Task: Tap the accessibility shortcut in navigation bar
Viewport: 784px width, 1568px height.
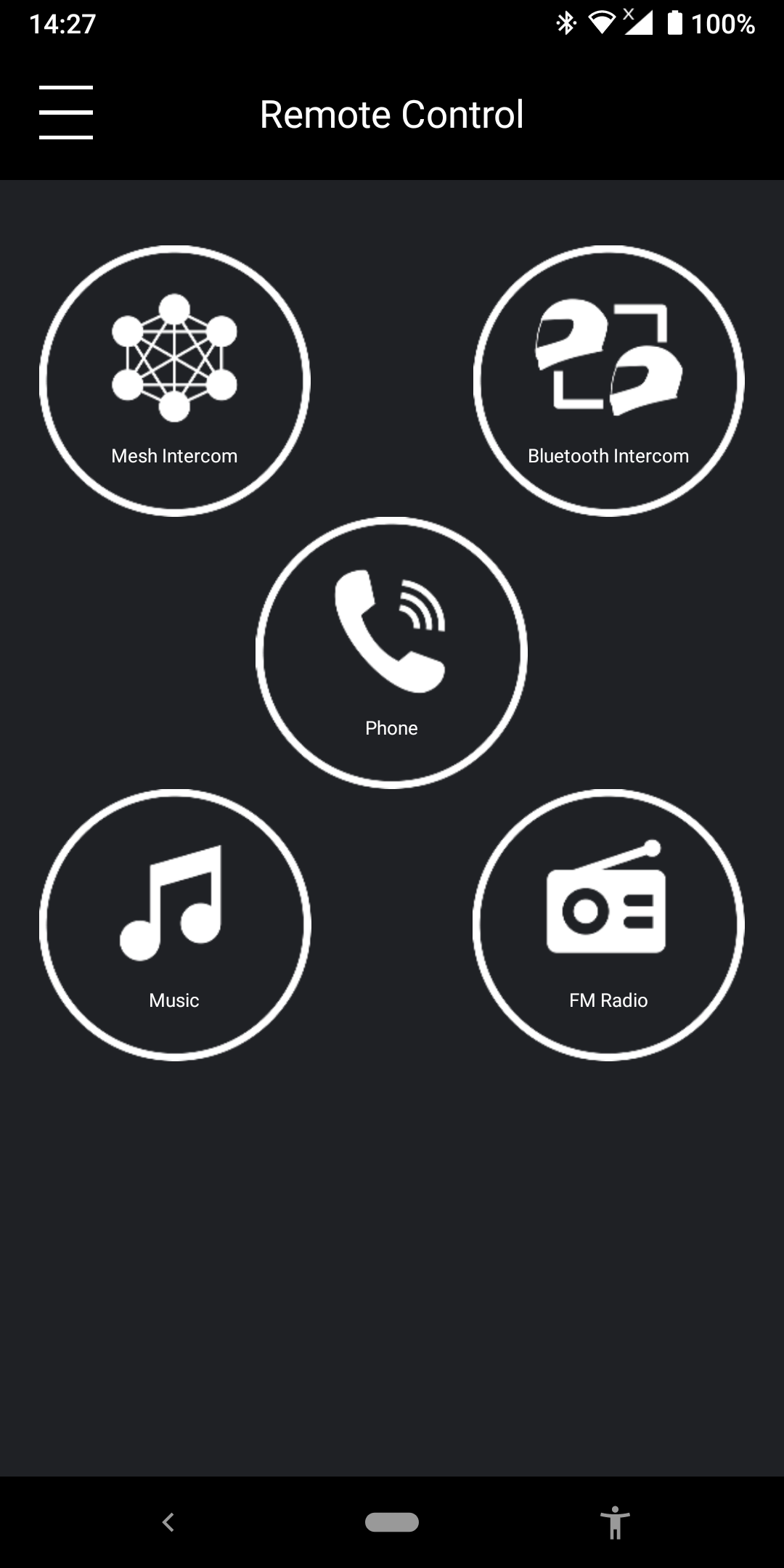Action: coord(615,1522)
